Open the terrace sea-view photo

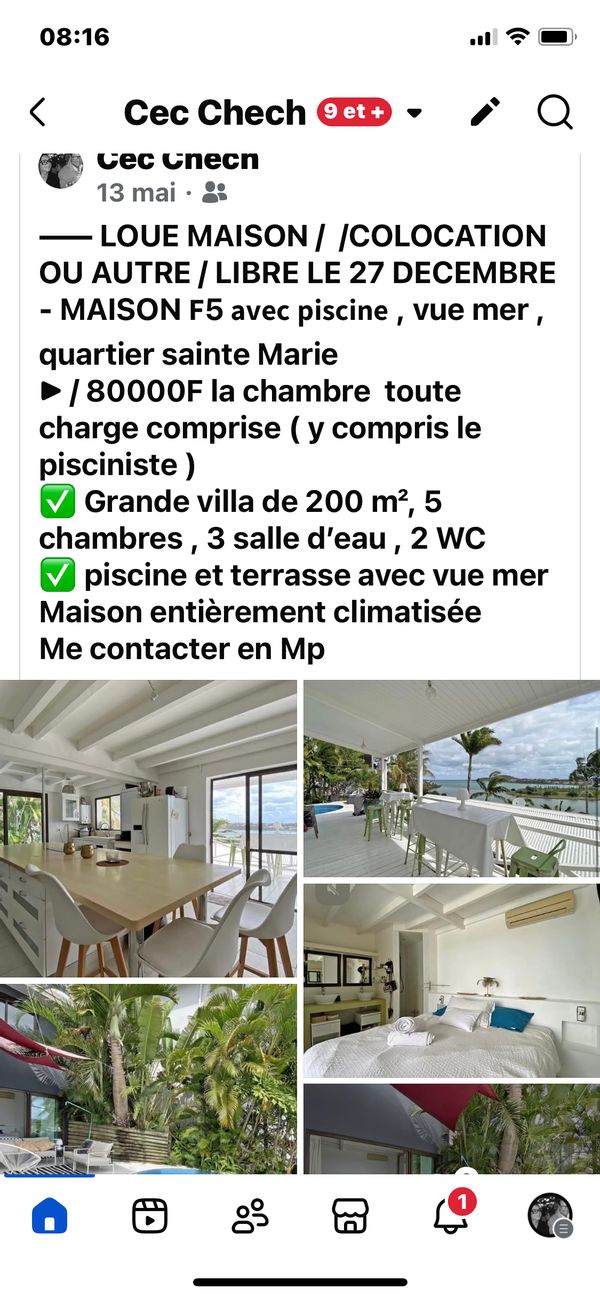[x=452, y=777]
